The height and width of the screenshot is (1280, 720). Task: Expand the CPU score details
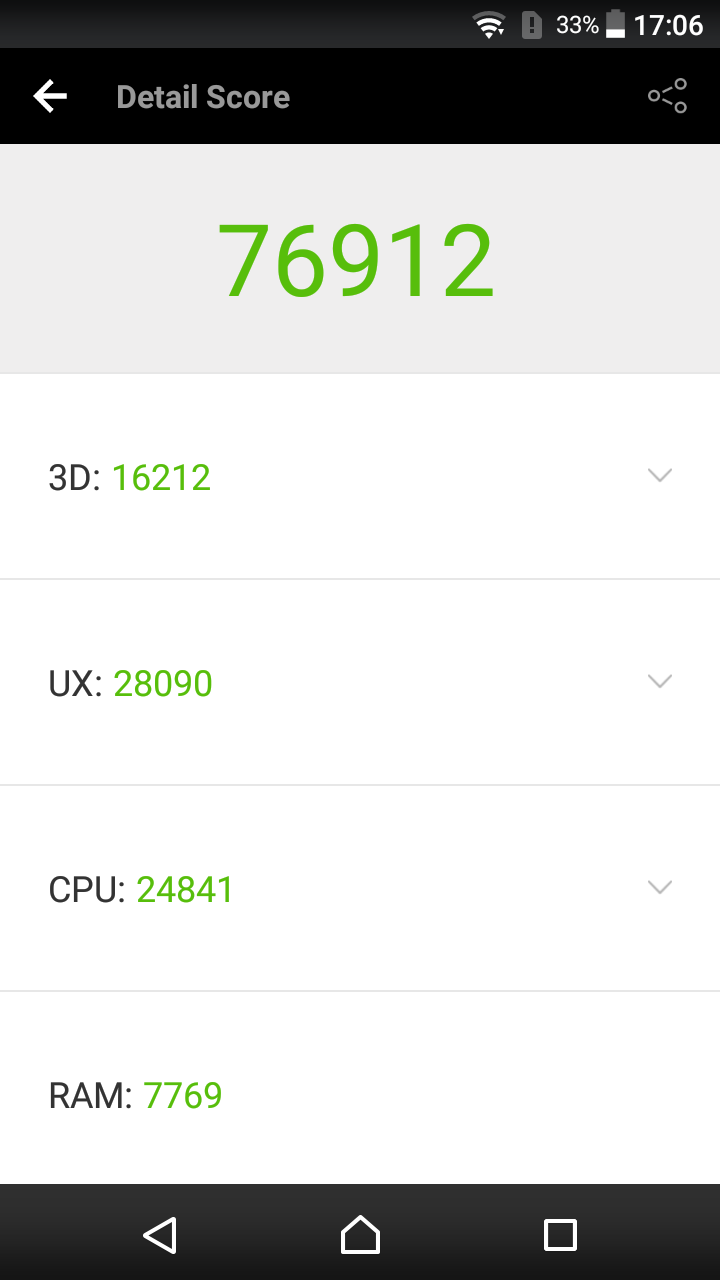(659, 888)
